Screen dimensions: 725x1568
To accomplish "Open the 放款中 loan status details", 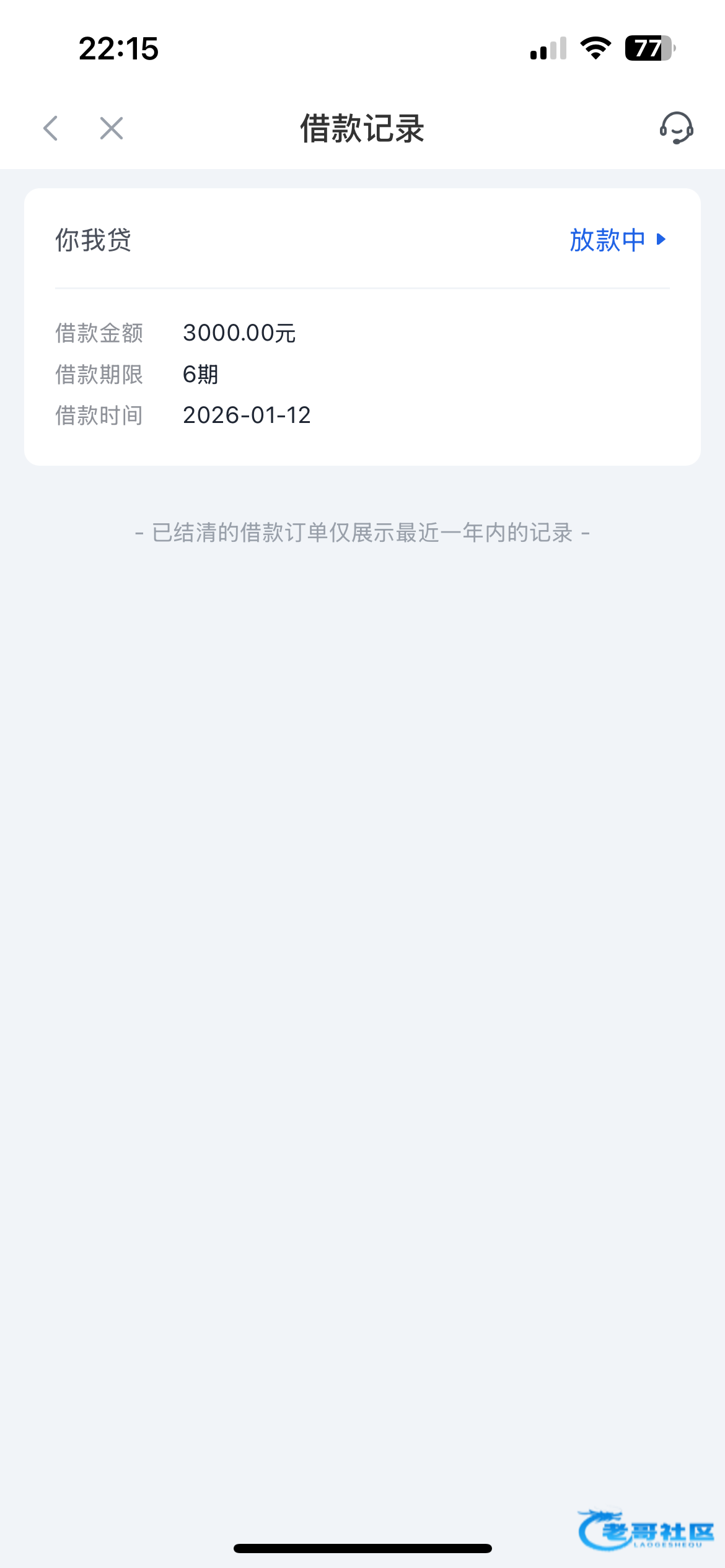I will (617, 240).
